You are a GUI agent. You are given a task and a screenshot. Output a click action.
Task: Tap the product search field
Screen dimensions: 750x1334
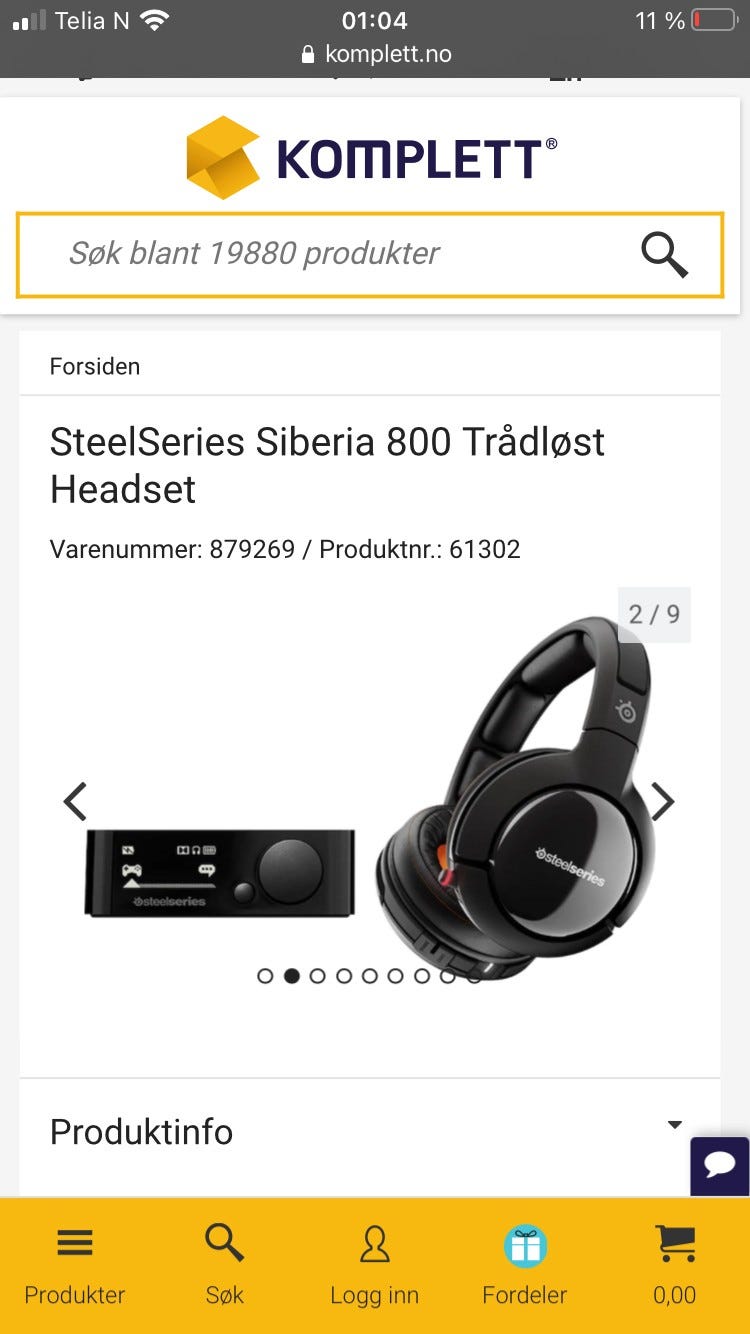[x=330, y=254]
